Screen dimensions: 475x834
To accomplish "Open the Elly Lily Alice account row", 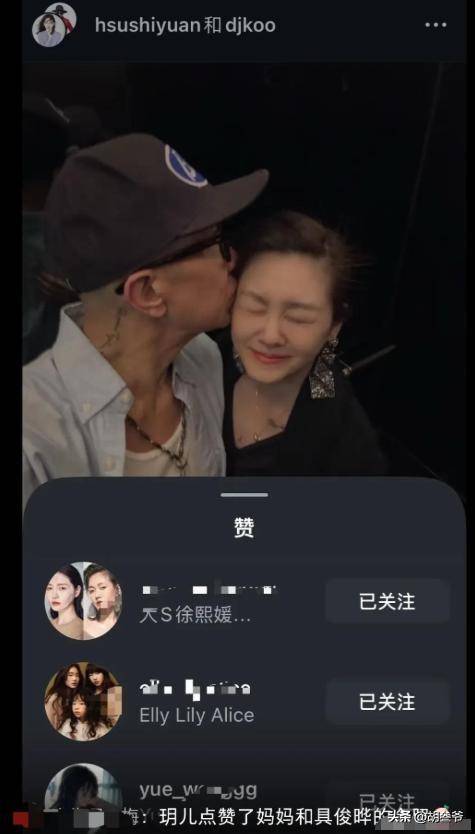I will [246, 701].
